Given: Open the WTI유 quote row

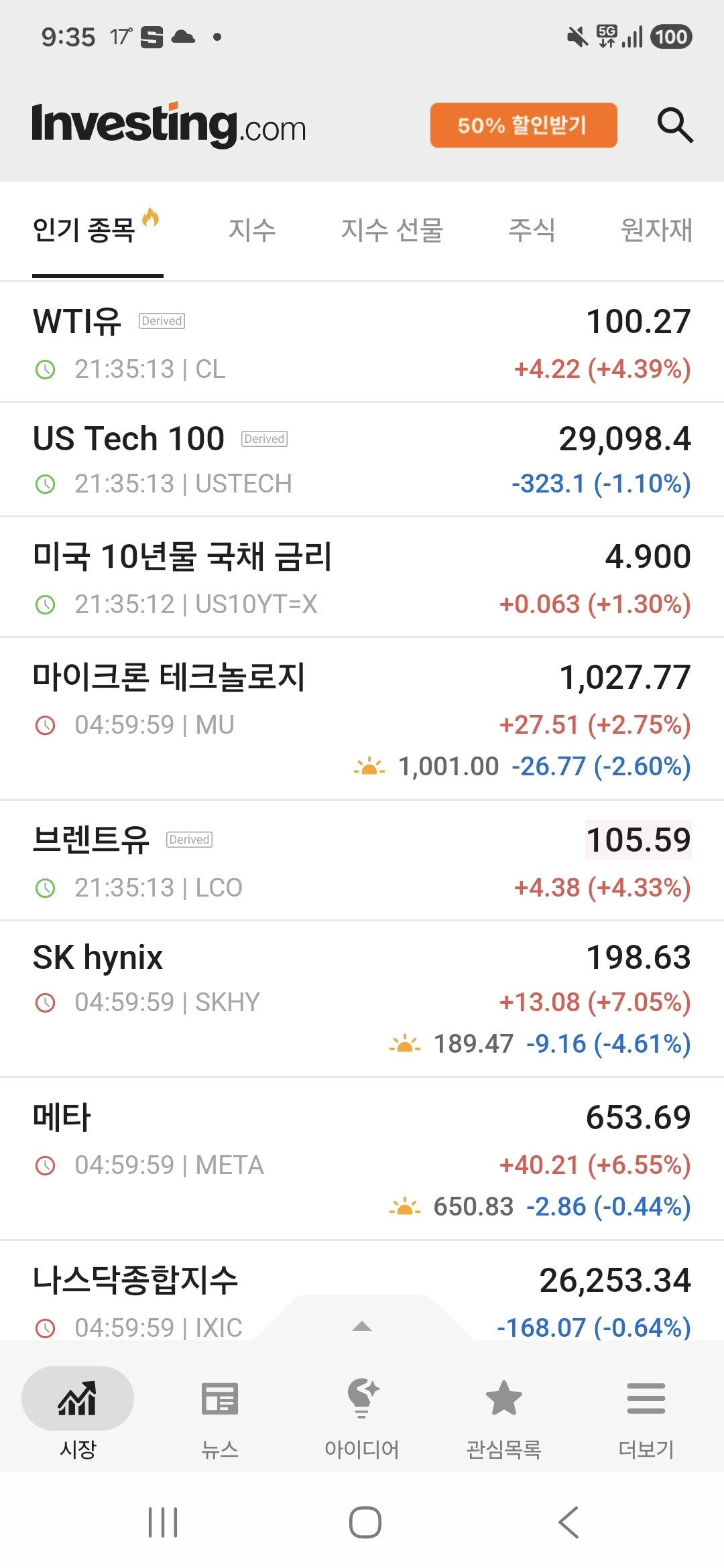Looking at the screenshot, I should (362, 342).
